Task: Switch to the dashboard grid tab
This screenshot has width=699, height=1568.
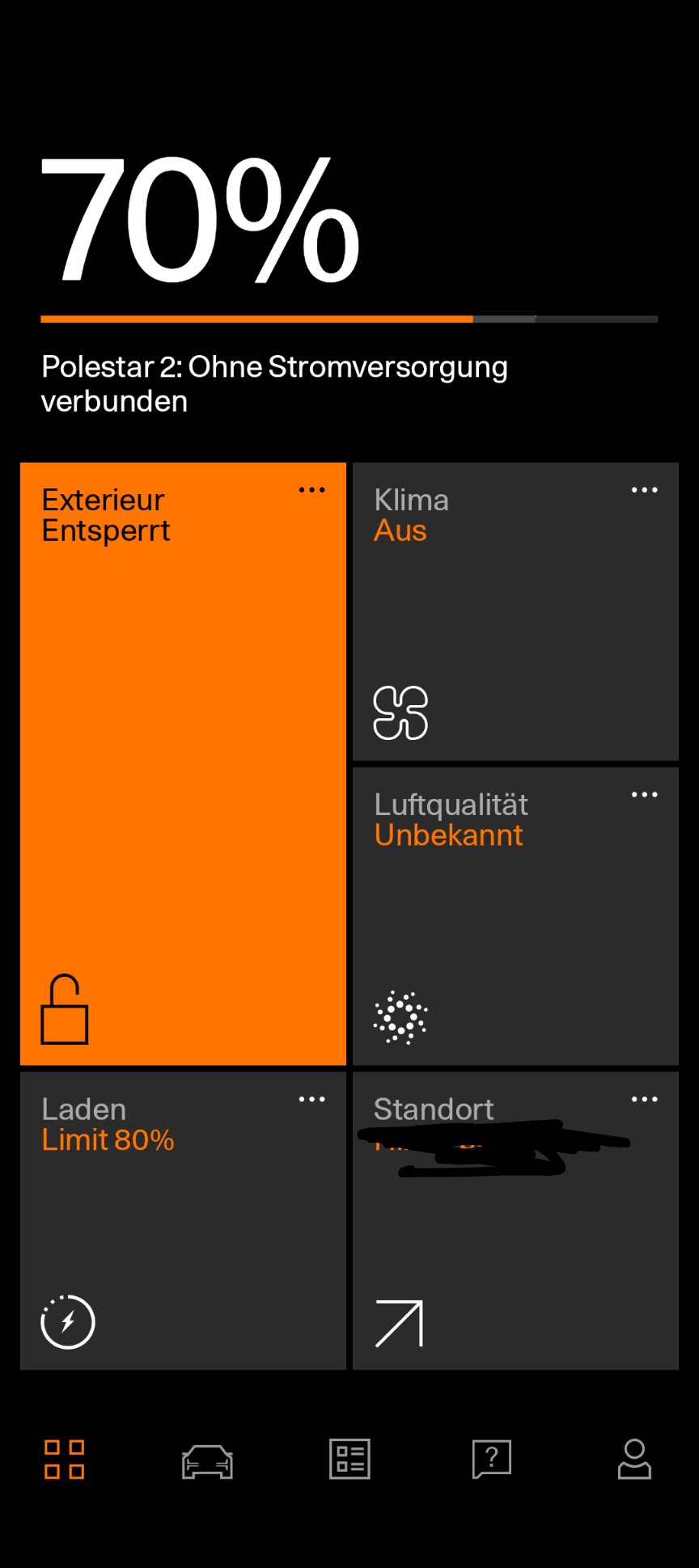Action: 64,1460
